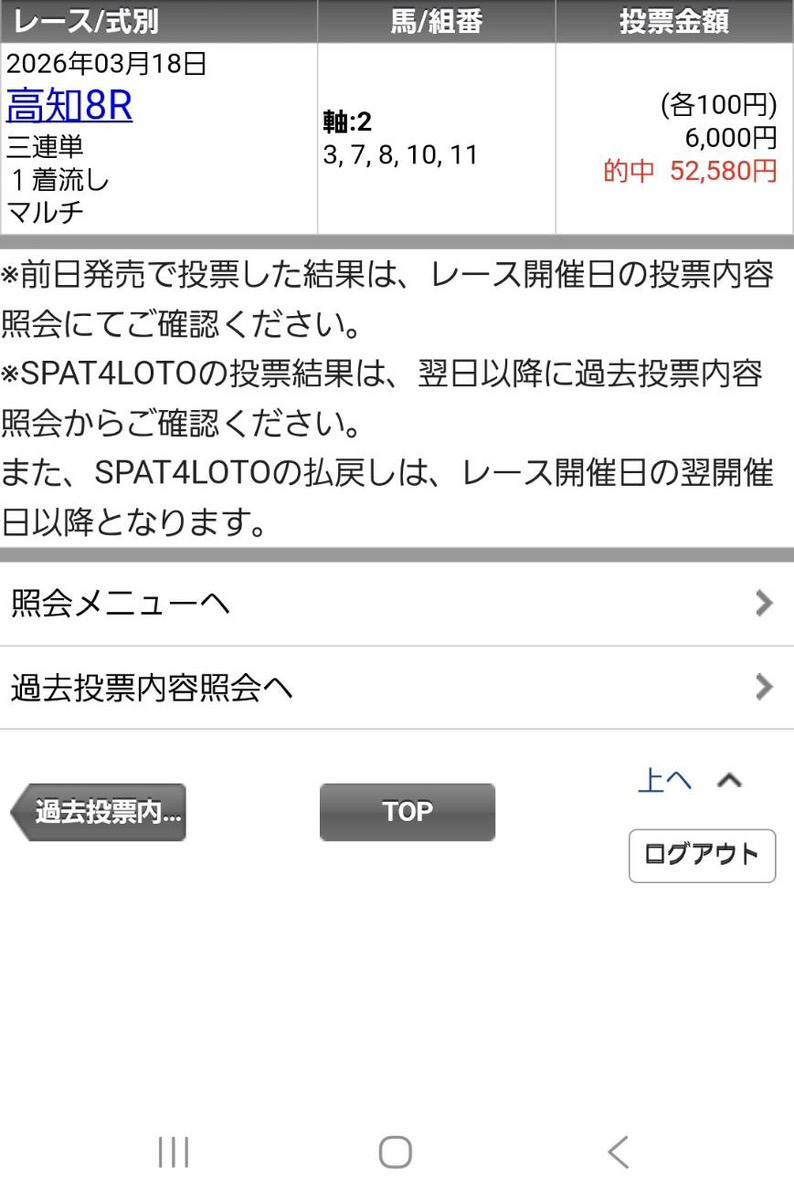Open the 高知8R race link

pyautogui.click(x=69, y=105)
